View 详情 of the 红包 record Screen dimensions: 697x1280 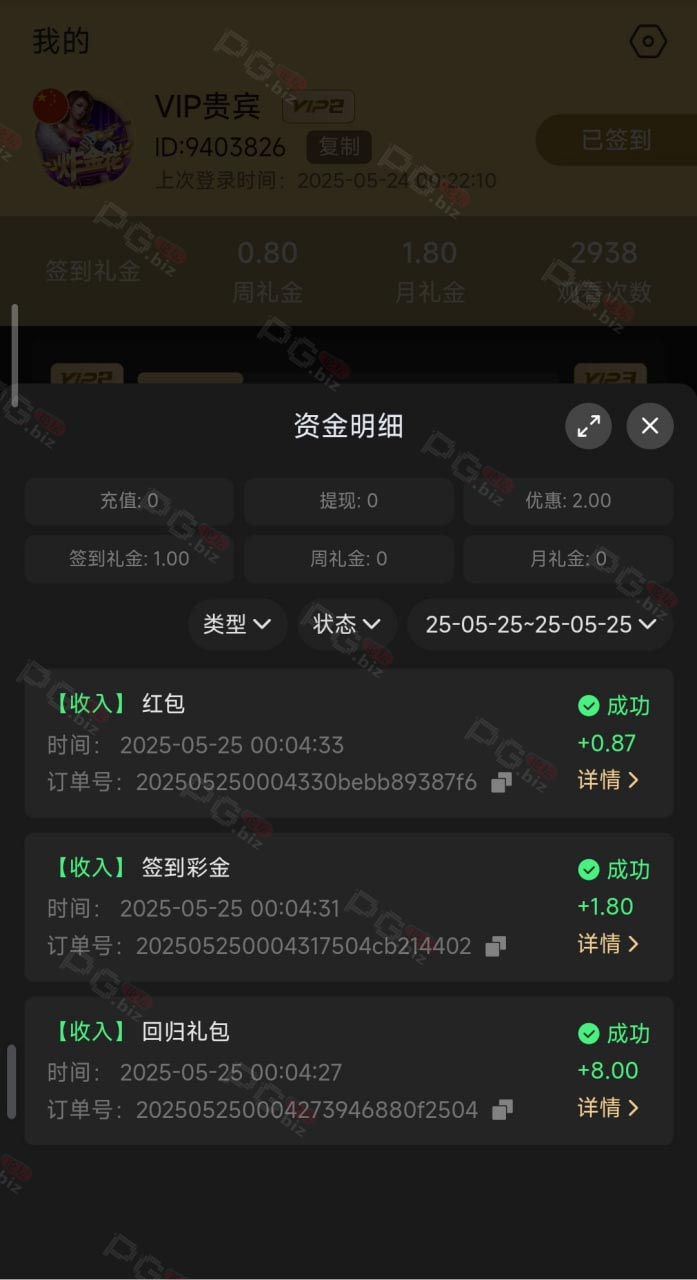[608, 780]
